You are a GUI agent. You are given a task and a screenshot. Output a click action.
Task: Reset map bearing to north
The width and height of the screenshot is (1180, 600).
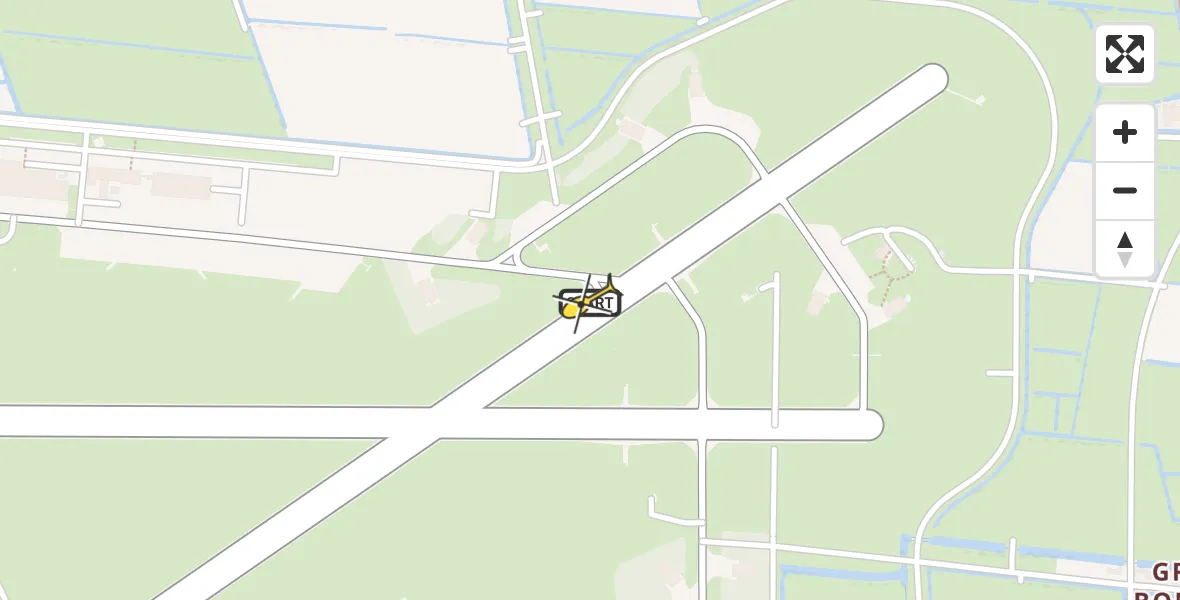tap(1125, 249)
